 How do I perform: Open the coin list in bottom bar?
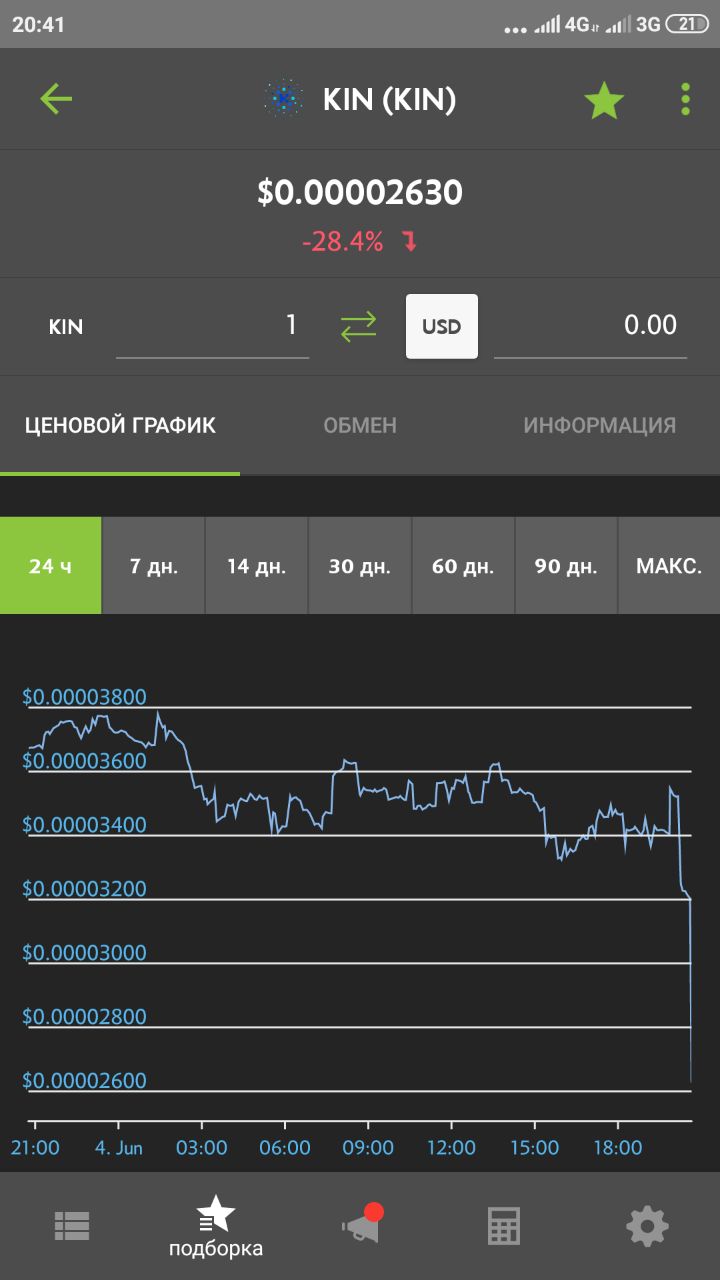[72, 1225]
